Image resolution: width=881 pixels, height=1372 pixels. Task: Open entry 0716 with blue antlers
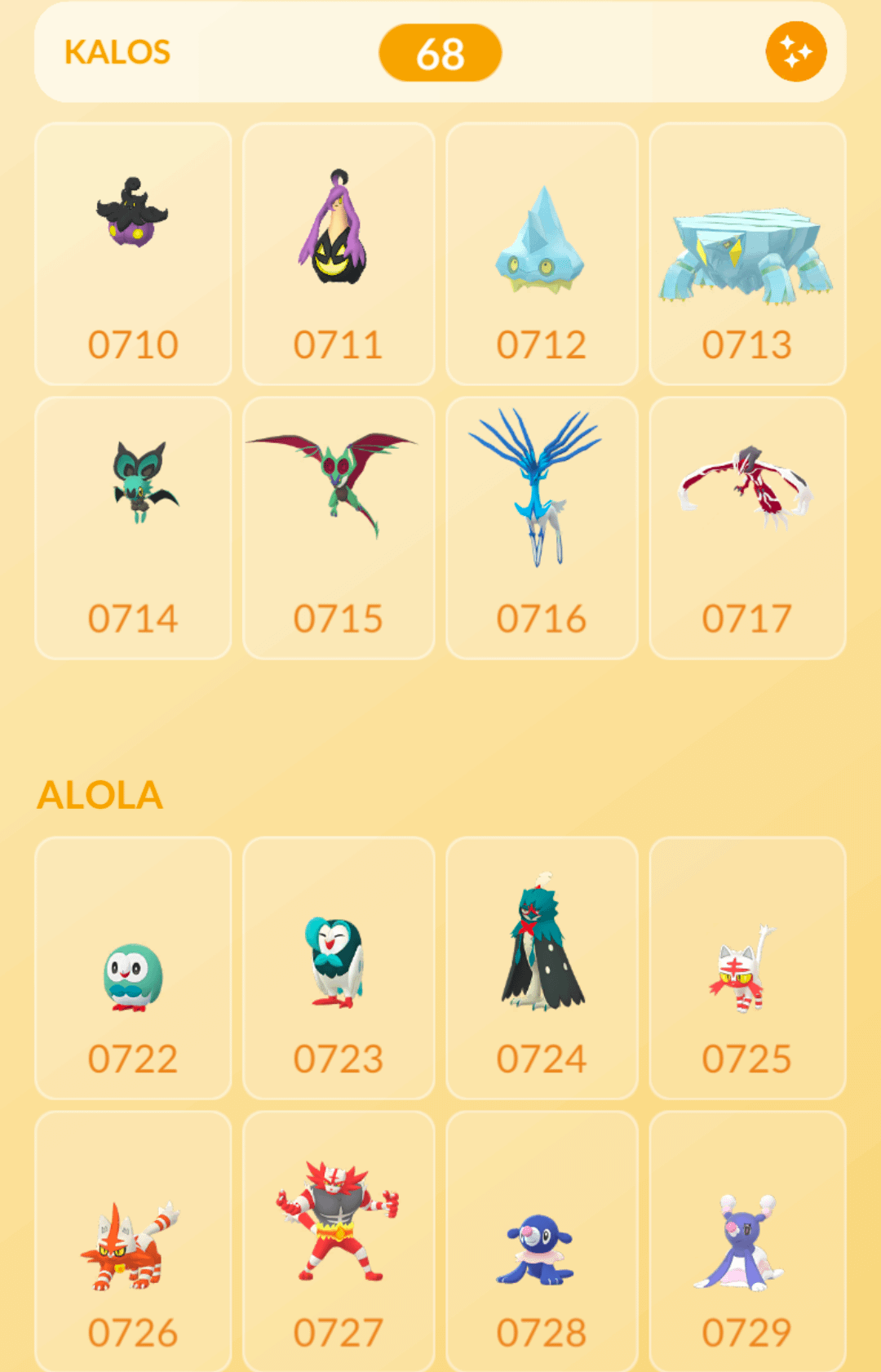click(x=542, y=528)
